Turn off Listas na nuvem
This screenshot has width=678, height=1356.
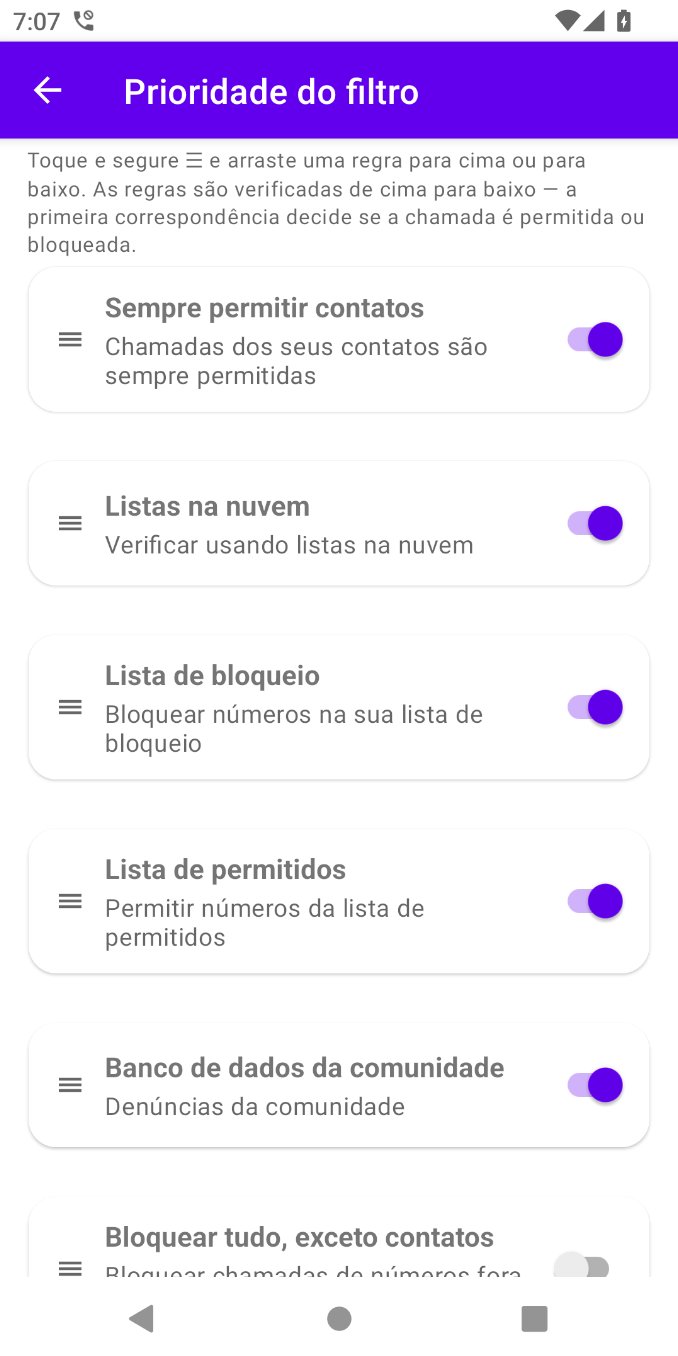[x=596, y=523]
